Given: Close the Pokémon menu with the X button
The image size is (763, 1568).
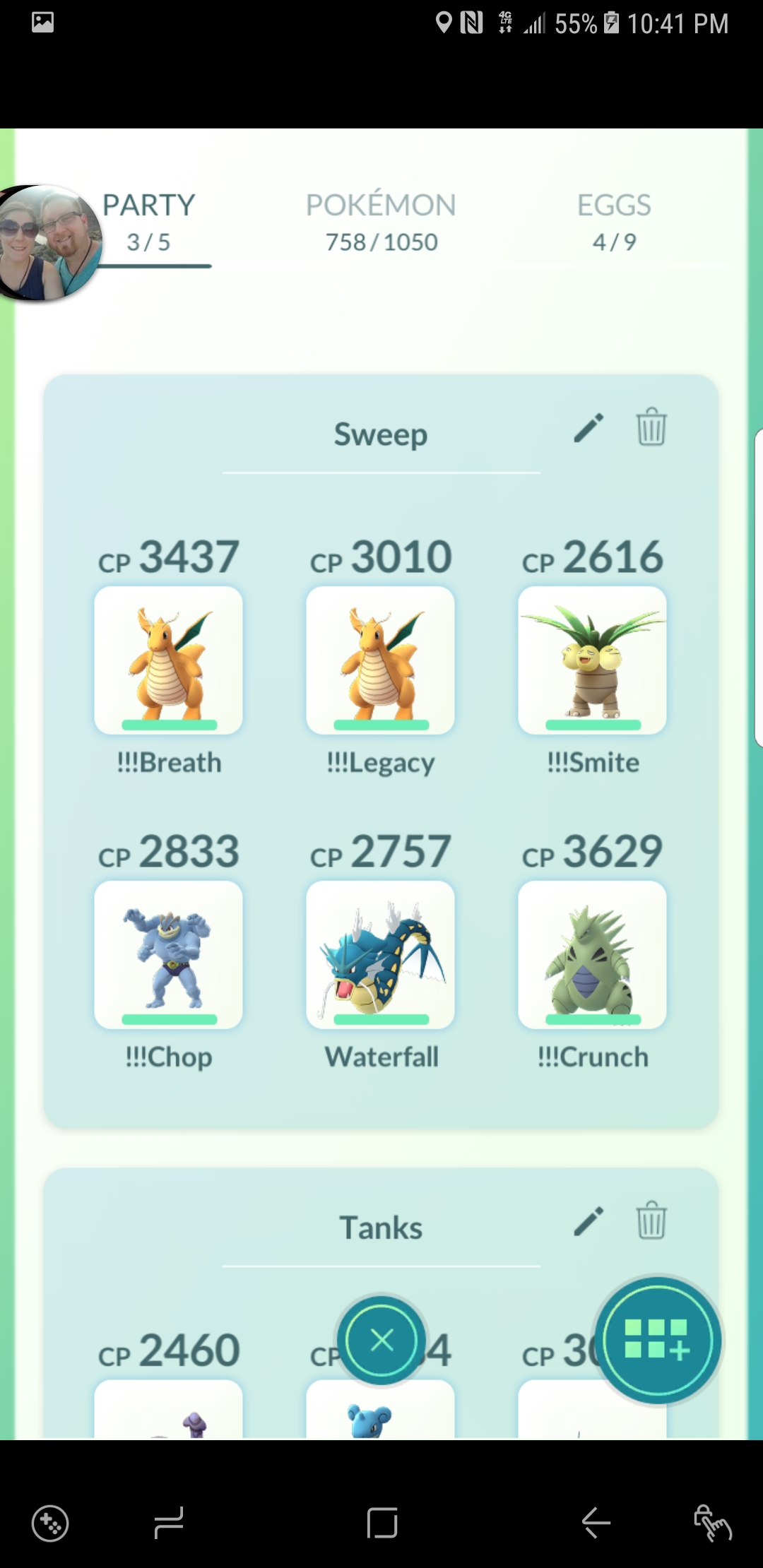Looking at the screenshot, I should [x=381, y=1340].
